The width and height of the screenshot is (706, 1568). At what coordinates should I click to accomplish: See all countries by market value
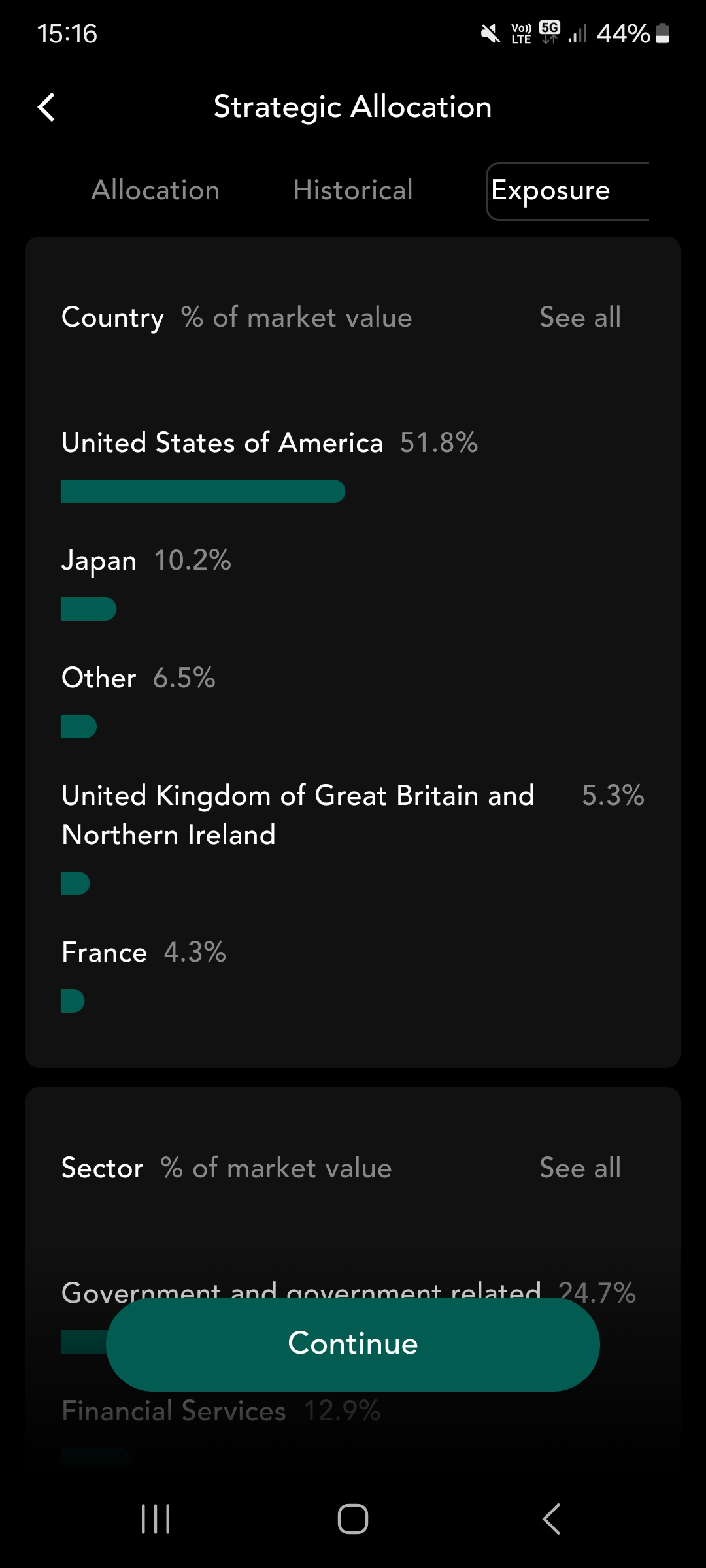[580, 318]
